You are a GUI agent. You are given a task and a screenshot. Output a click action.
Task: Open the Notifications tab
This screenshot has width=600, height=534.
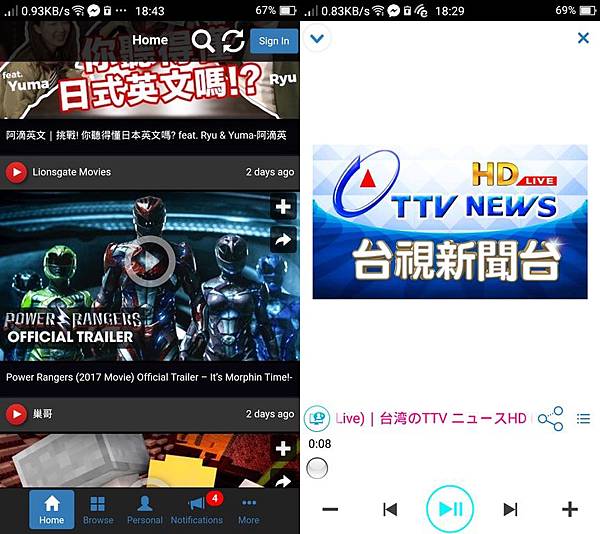coord(197,509)
